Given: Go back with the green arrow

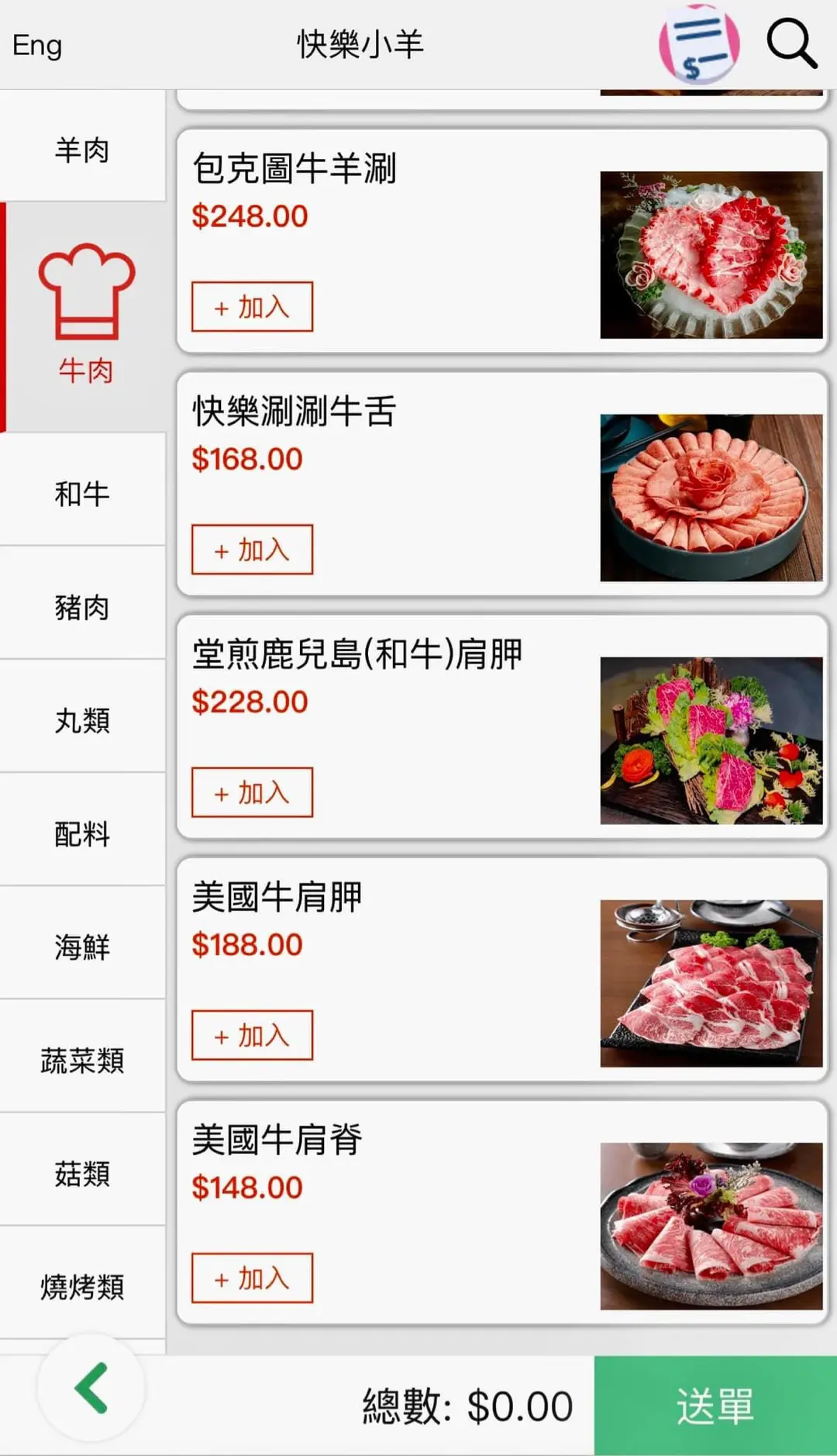Looking at the screenshot, I should [91, 1388].
